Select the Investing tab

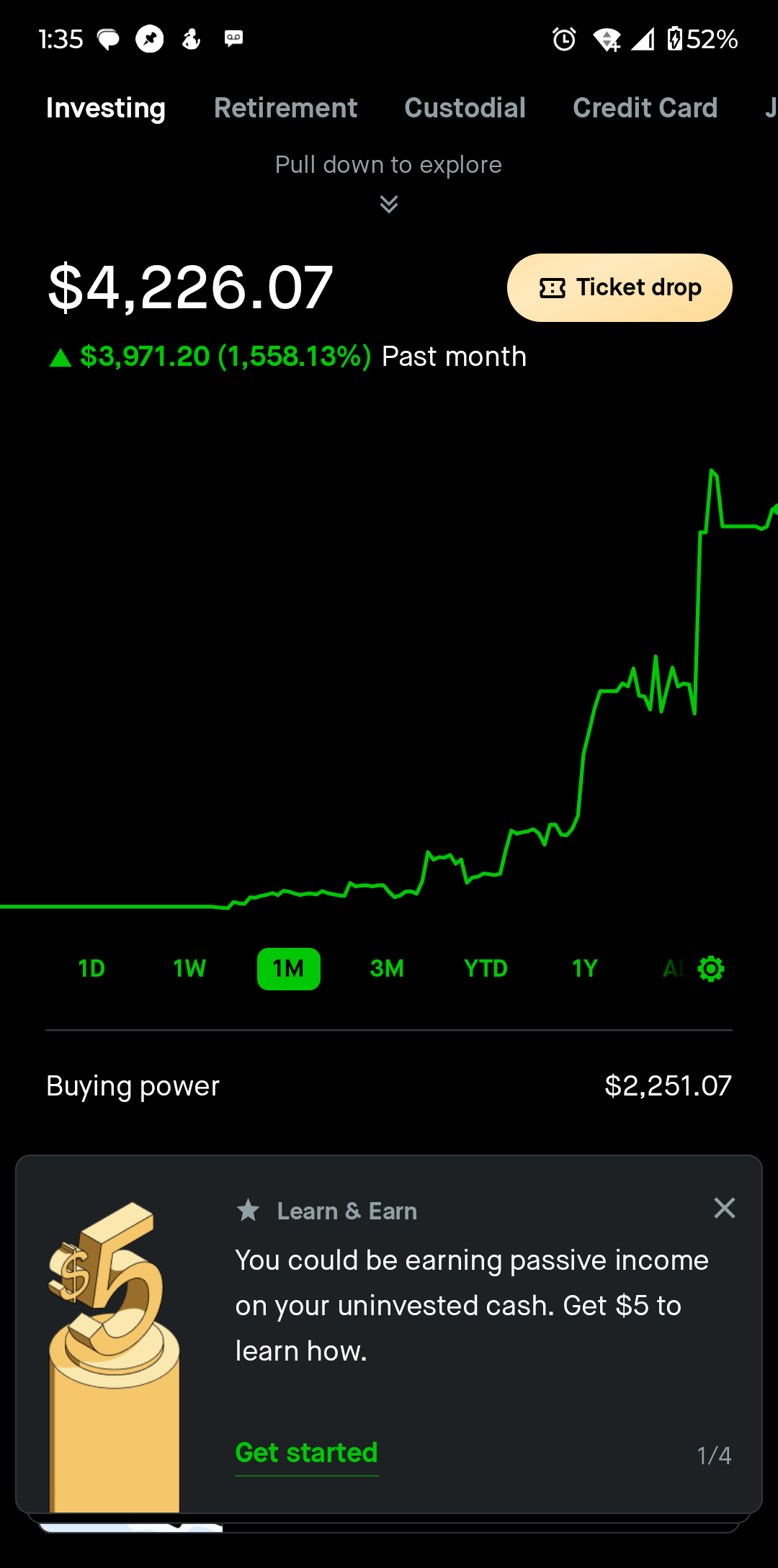click(x=106, y=108)
